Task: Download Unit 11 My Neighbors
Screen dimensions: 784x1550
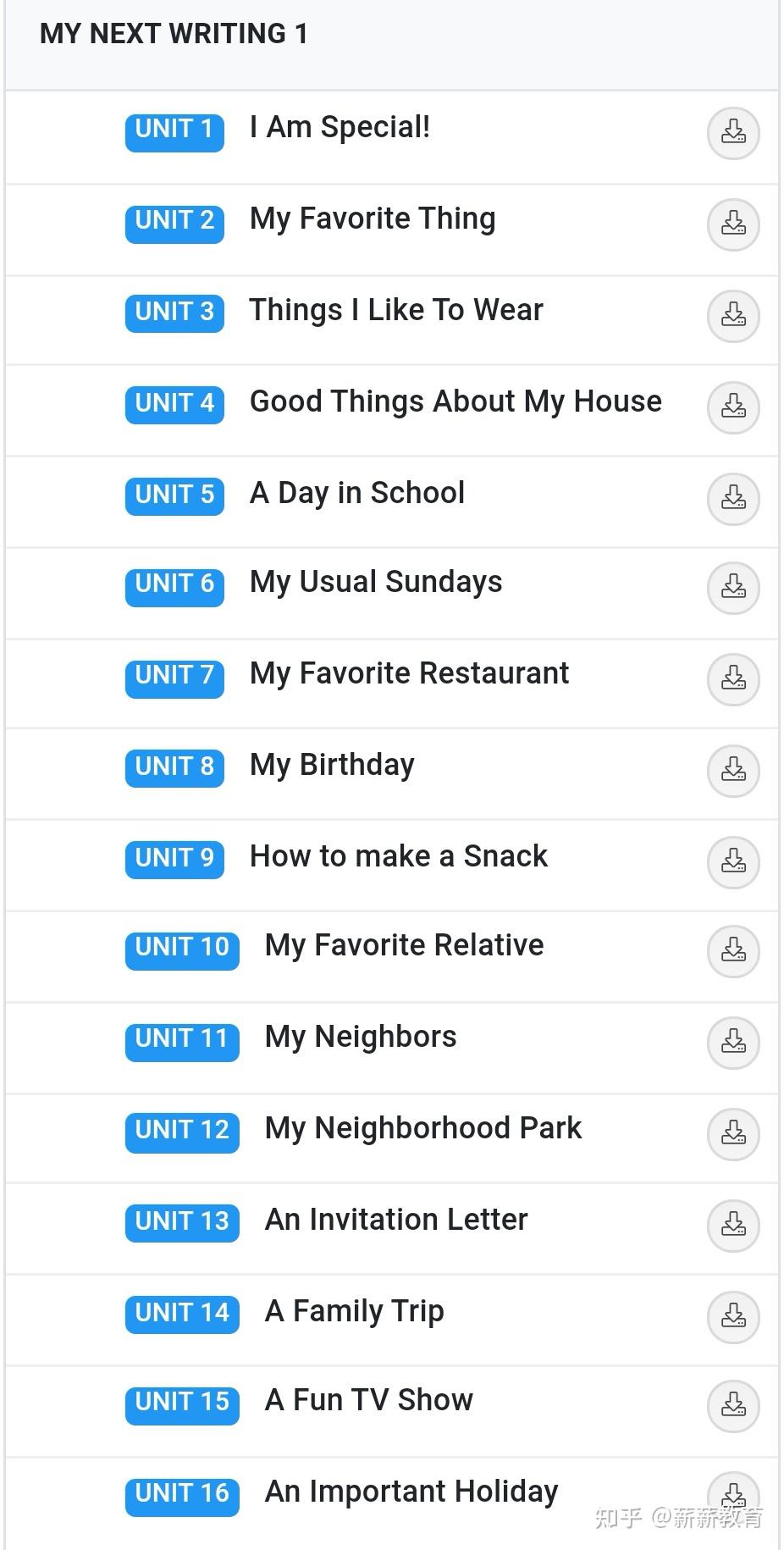Action: pos(733,1043)
